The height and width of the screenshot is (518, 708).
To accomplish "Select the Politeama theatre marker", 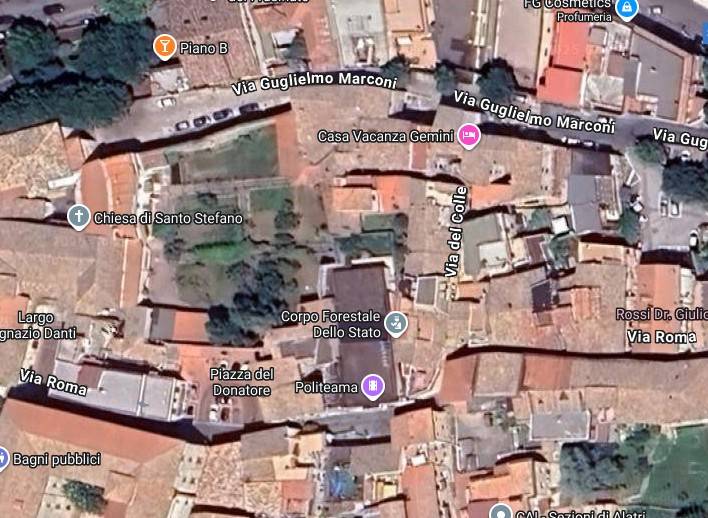I will click(x=372, y=386).
